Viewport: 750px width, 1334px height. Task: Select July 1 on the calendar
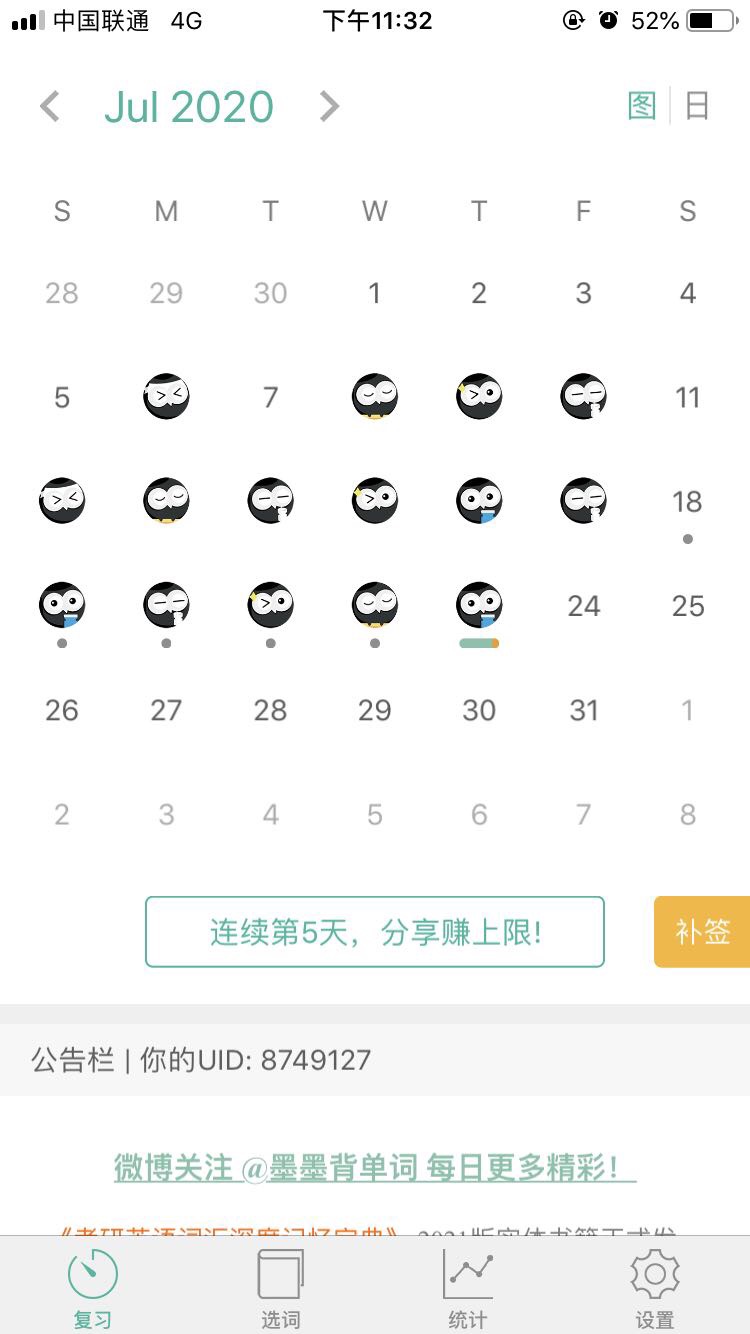click(374, 293)
